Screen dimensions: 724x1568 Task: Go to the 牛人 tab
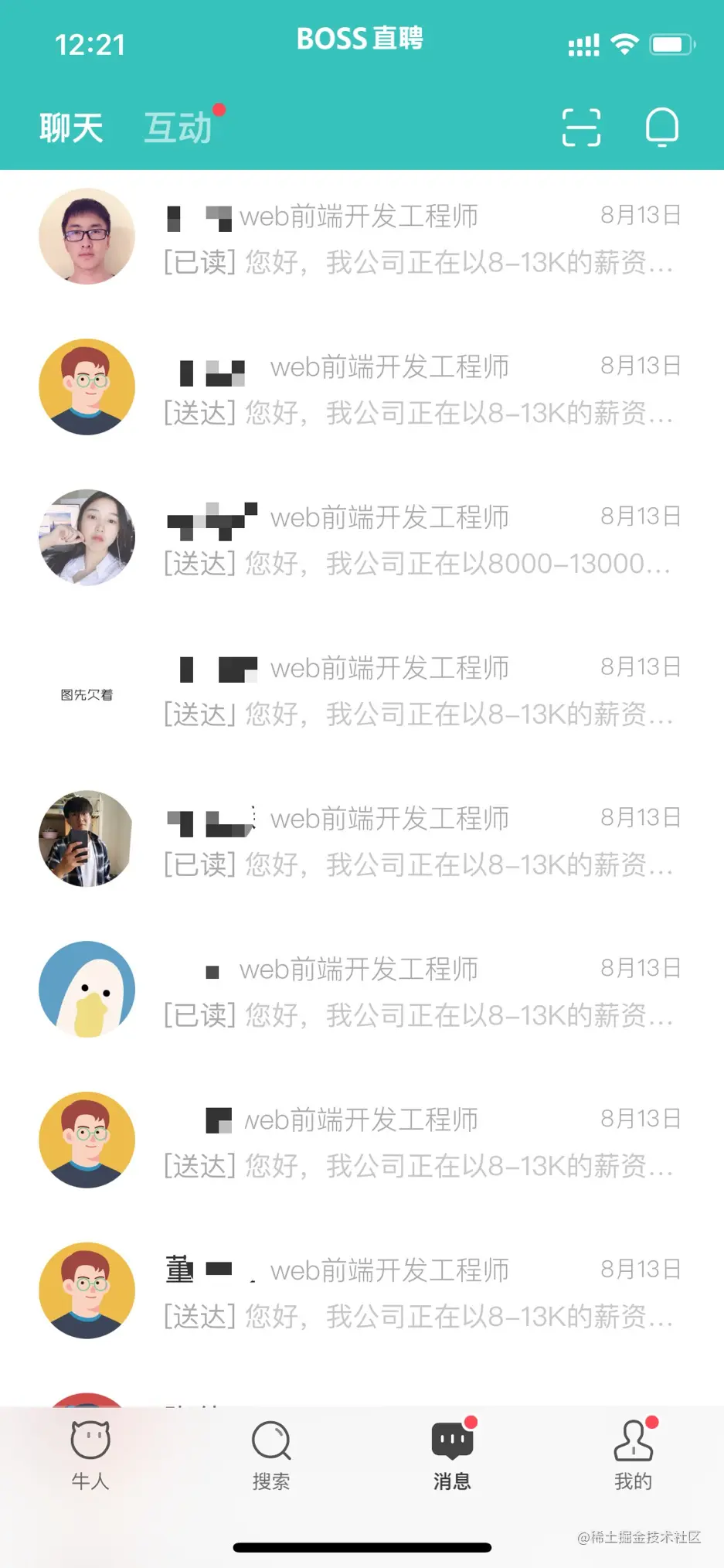(x=90, y=1455)
